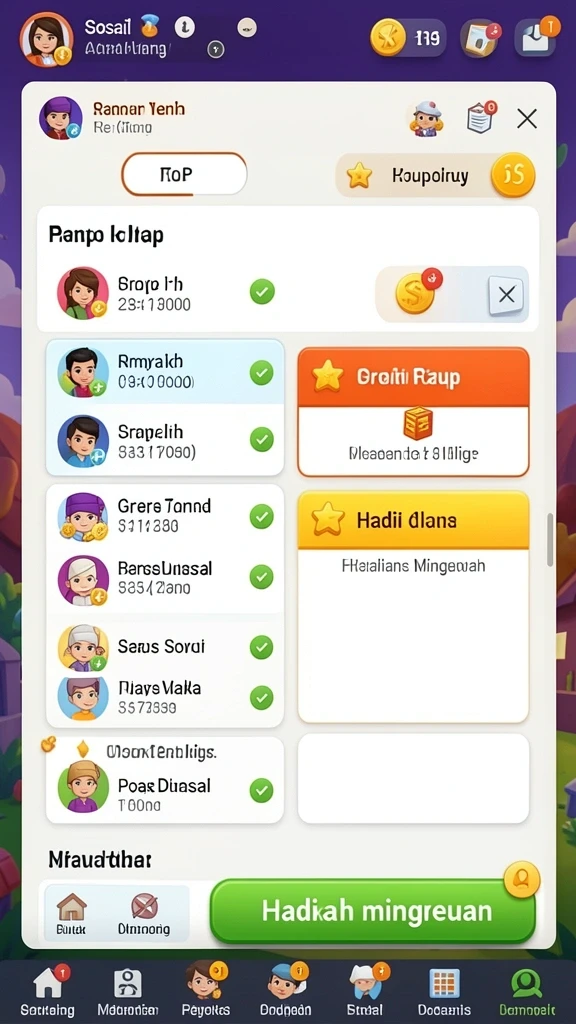Screen dimensions: 576x1024
Task: Dismiss the coin reward with its X box
Action: 506,295
